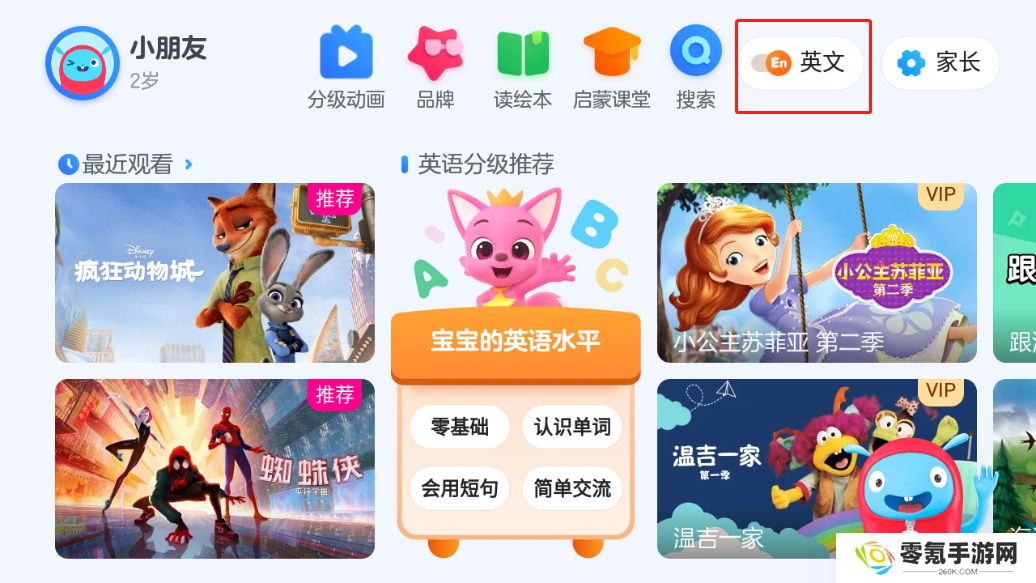1036x583 pixels.
Task: Select 认识单词 English level
Action: [572, 427]
